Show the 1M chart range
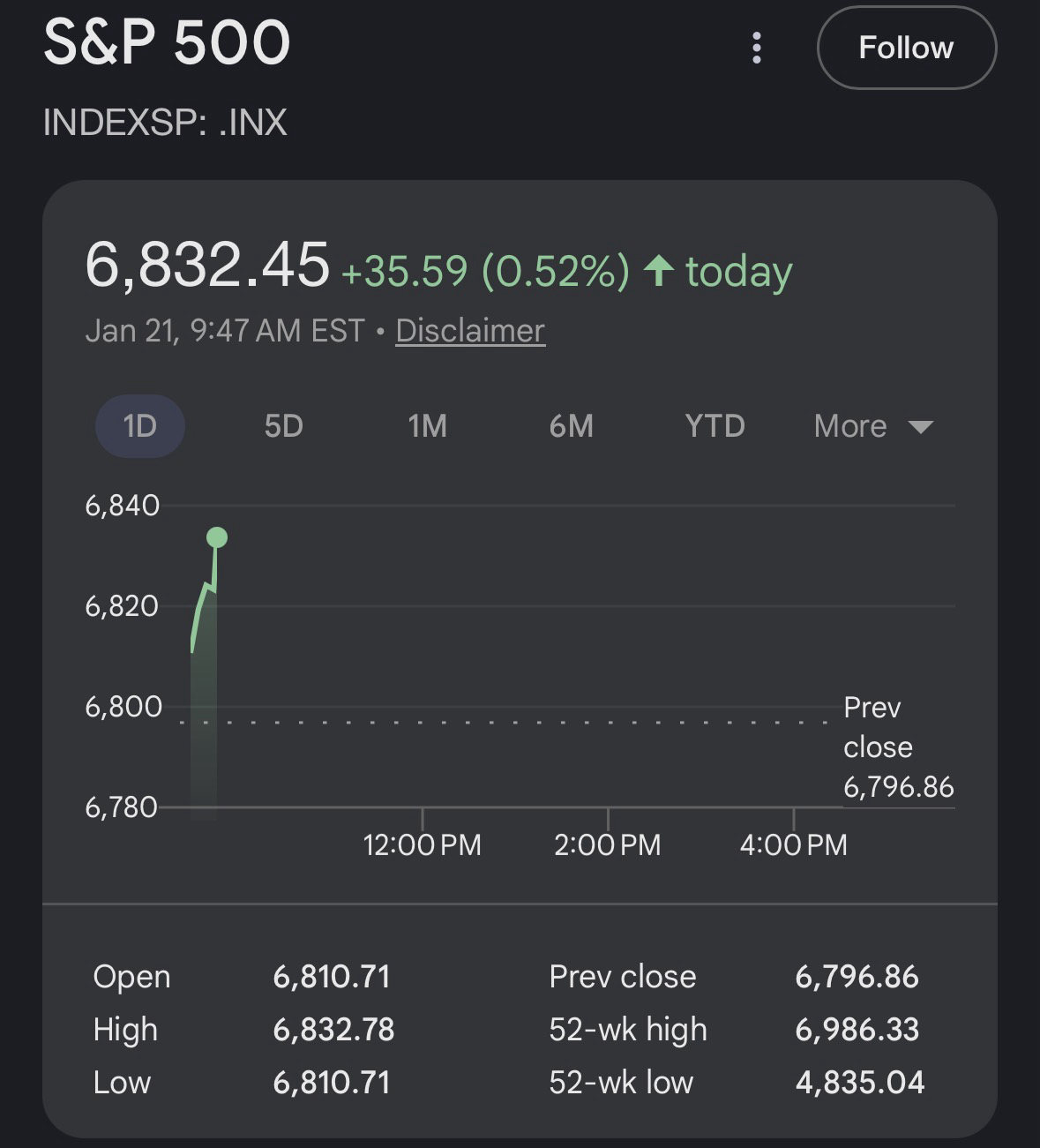This screenshot has height=1148, width=1040. pyautogui.click(x=427, y=426)
